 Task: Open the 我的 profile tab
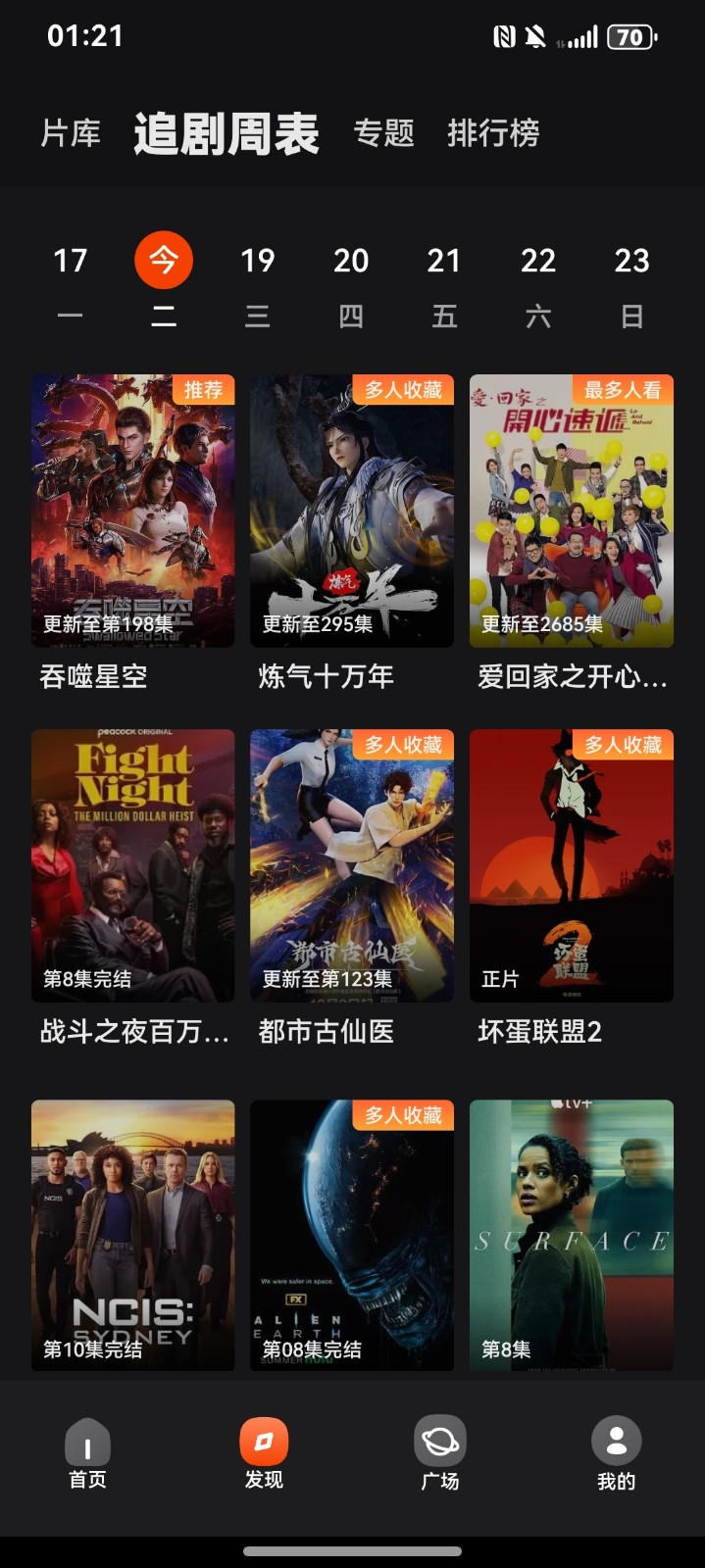pos(616,1454)
